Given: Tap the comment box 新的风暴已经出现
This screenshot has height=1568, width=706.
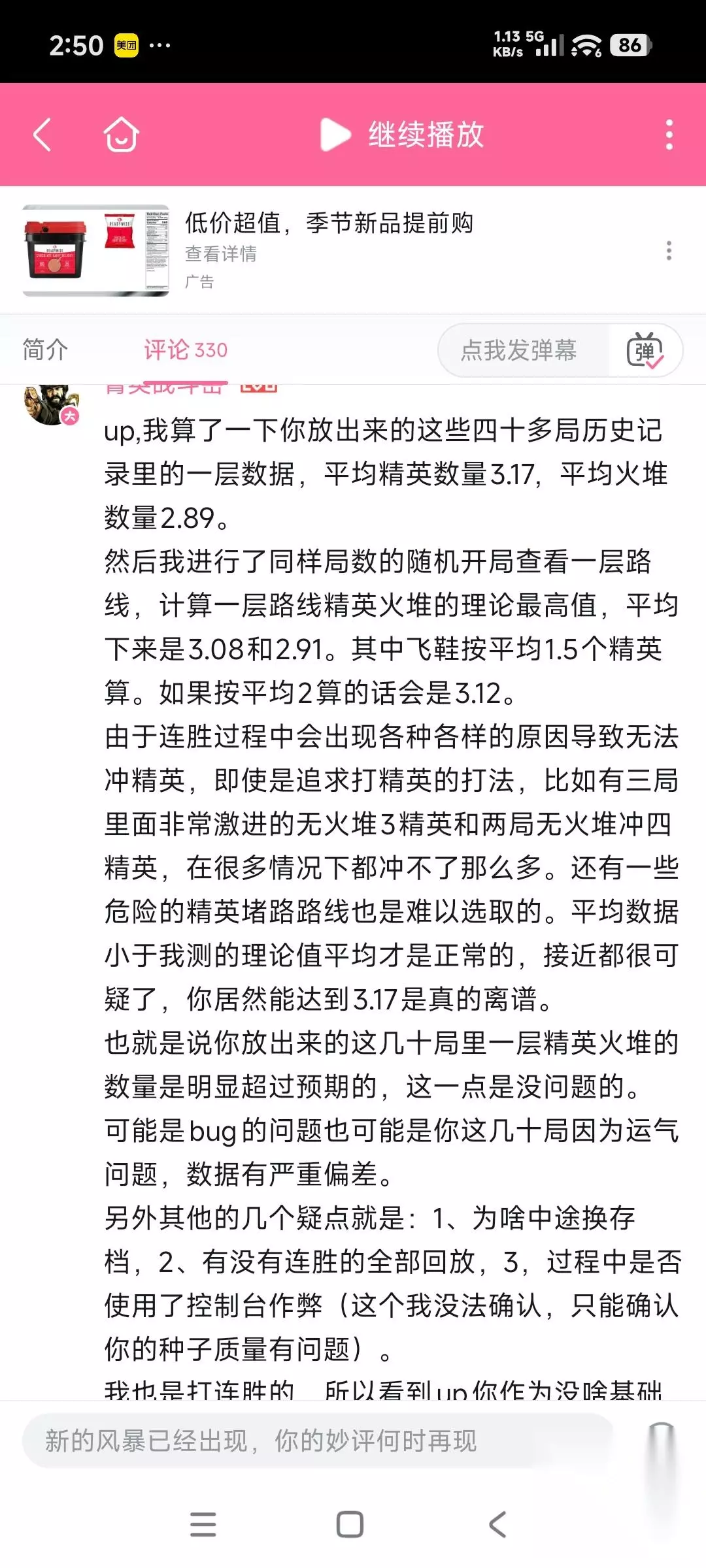Looking at the screenshot, I should point(318,1441).
